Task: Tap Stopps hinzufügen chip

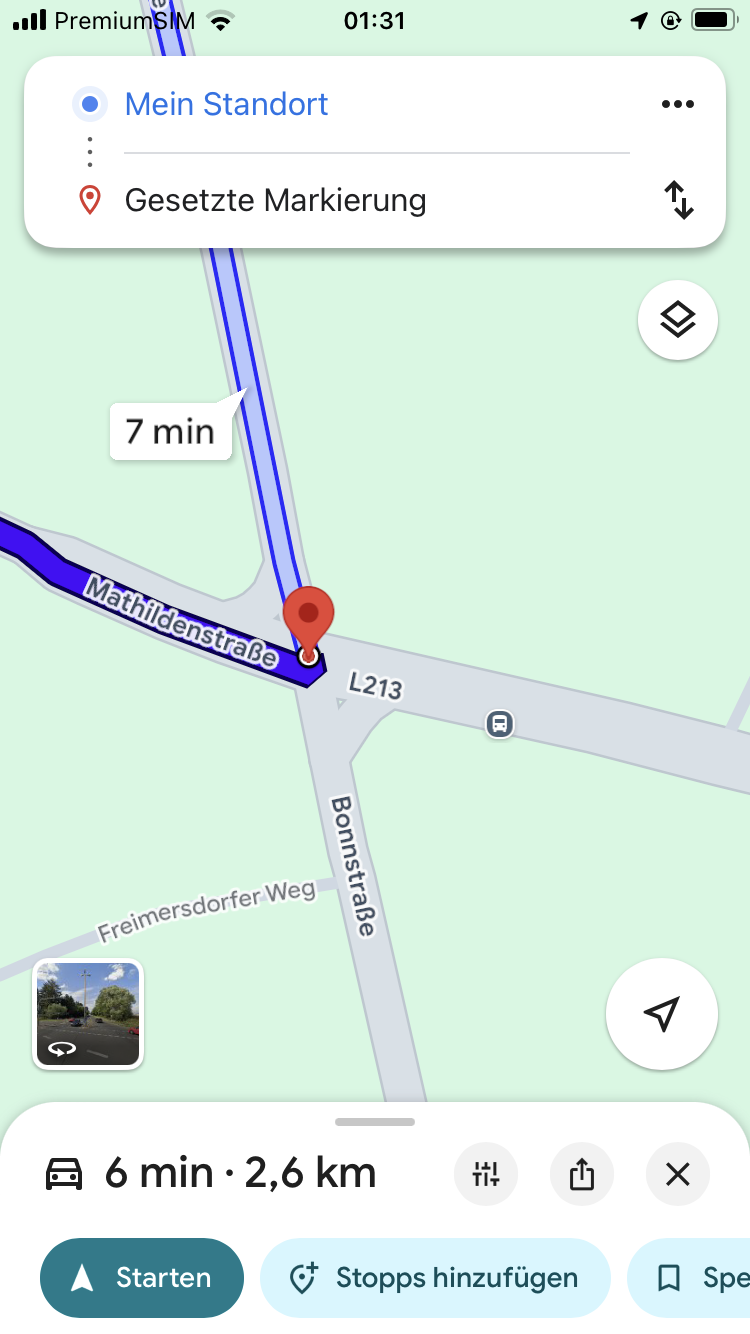Action: point(435,1277)
